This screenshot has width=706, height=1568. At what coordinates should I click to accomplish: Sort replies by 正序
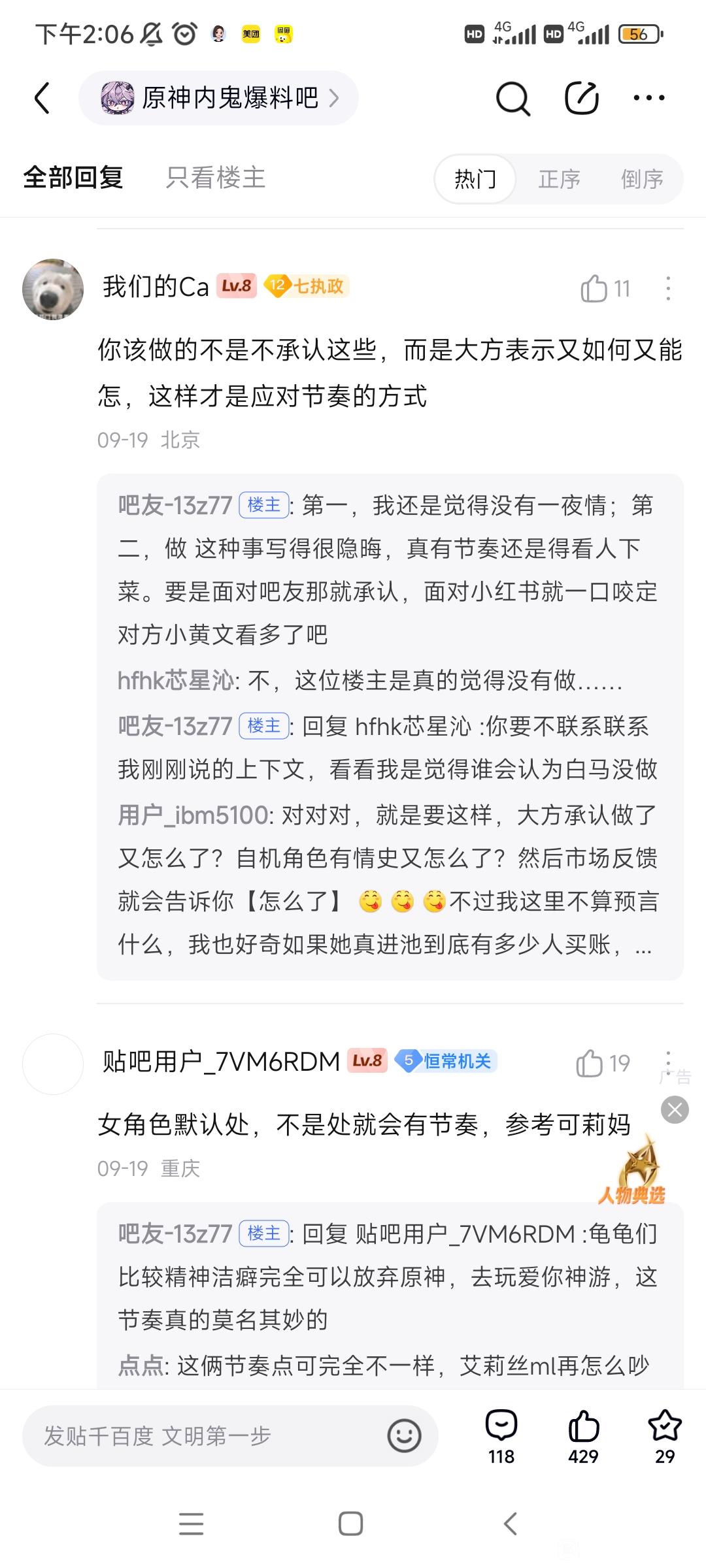point(559,179)
